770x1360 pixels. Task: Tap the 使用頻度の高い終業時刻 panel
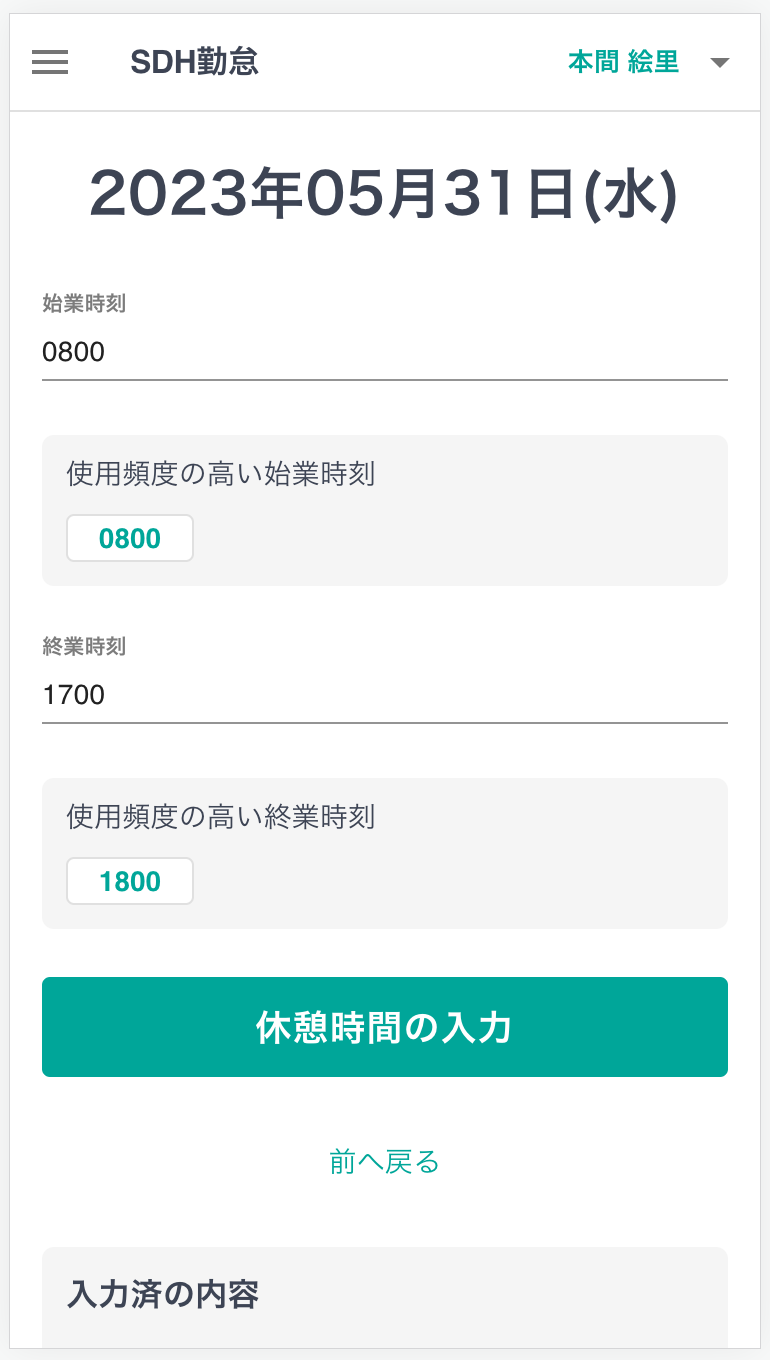(385, 853)
